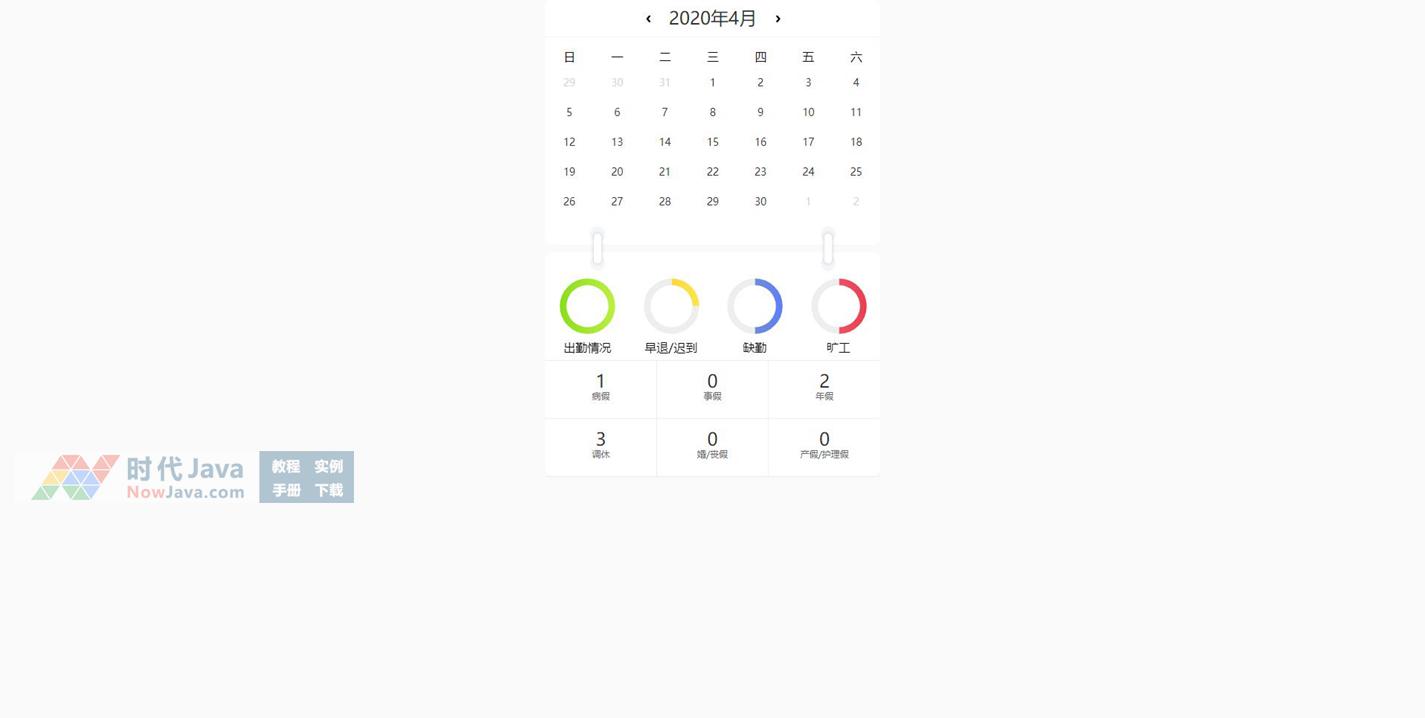Select April 11 on the calendar
Image resolution: width=1425 pixels, height=718 pixels.
pyautogui.click(x=856, y=113)
